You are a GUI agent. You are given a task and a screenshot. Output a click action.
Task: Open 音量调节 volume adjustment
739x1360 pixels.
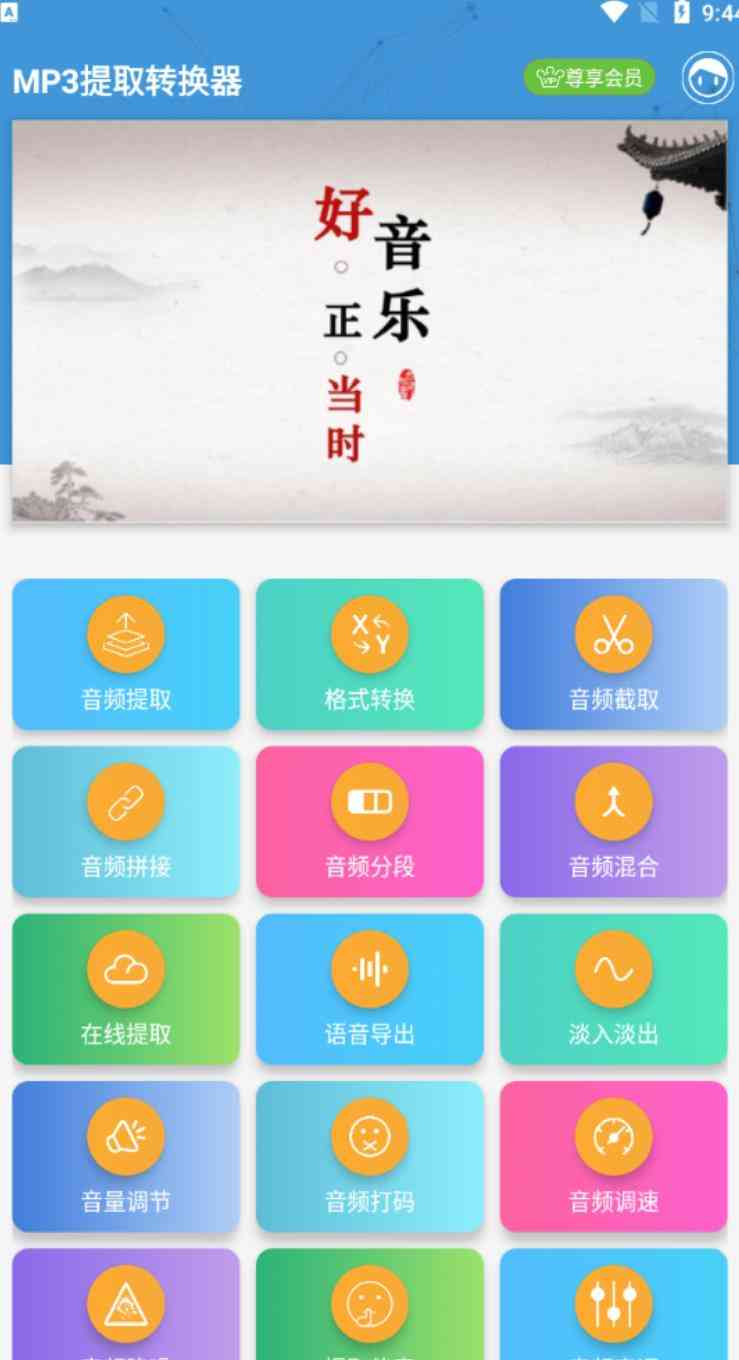point(126,1155)
